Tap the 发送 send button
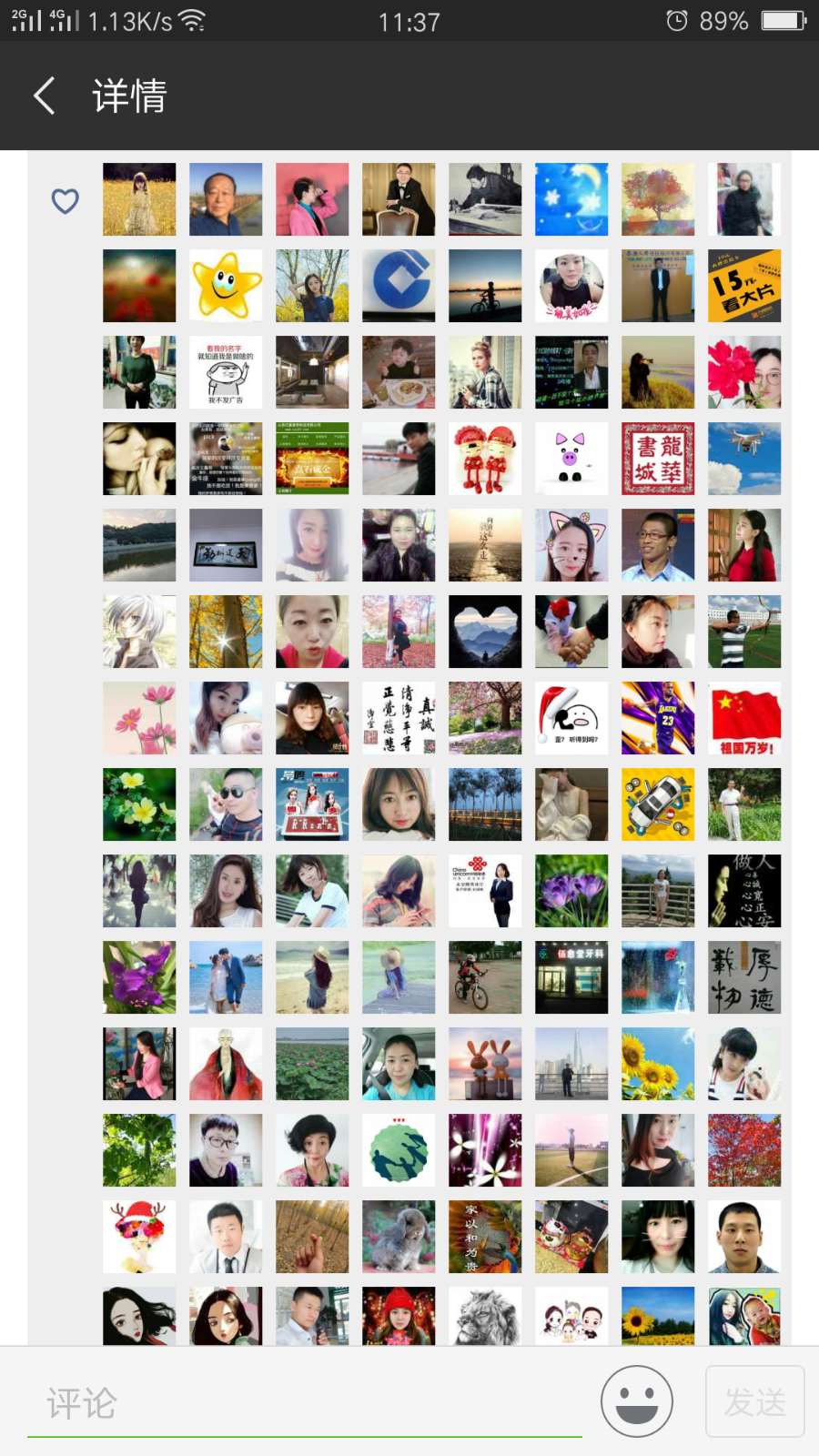 (754, 1401)
